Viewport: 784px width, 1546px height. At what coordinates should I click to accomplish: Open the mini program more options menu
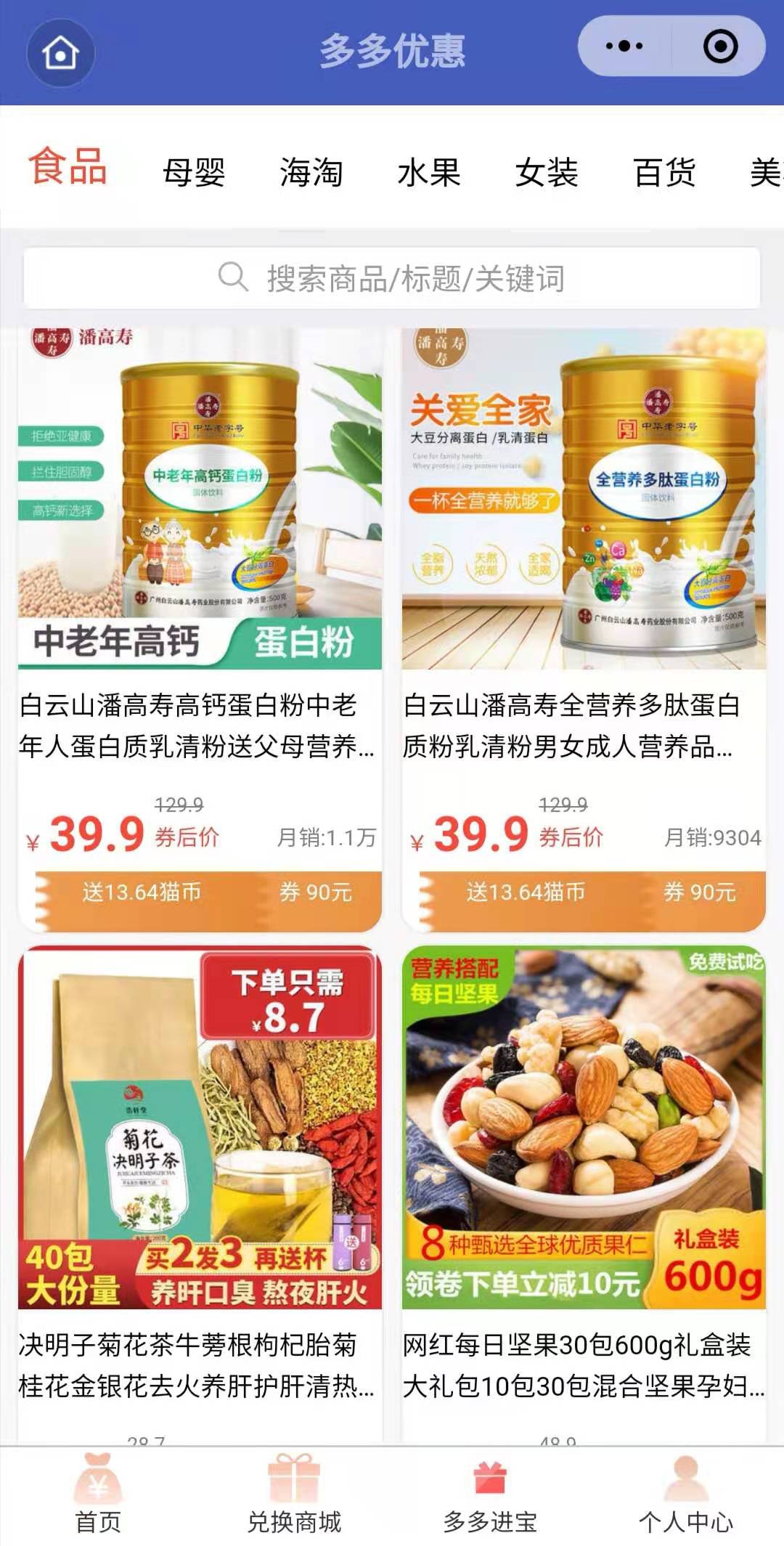tap(624, 46)
